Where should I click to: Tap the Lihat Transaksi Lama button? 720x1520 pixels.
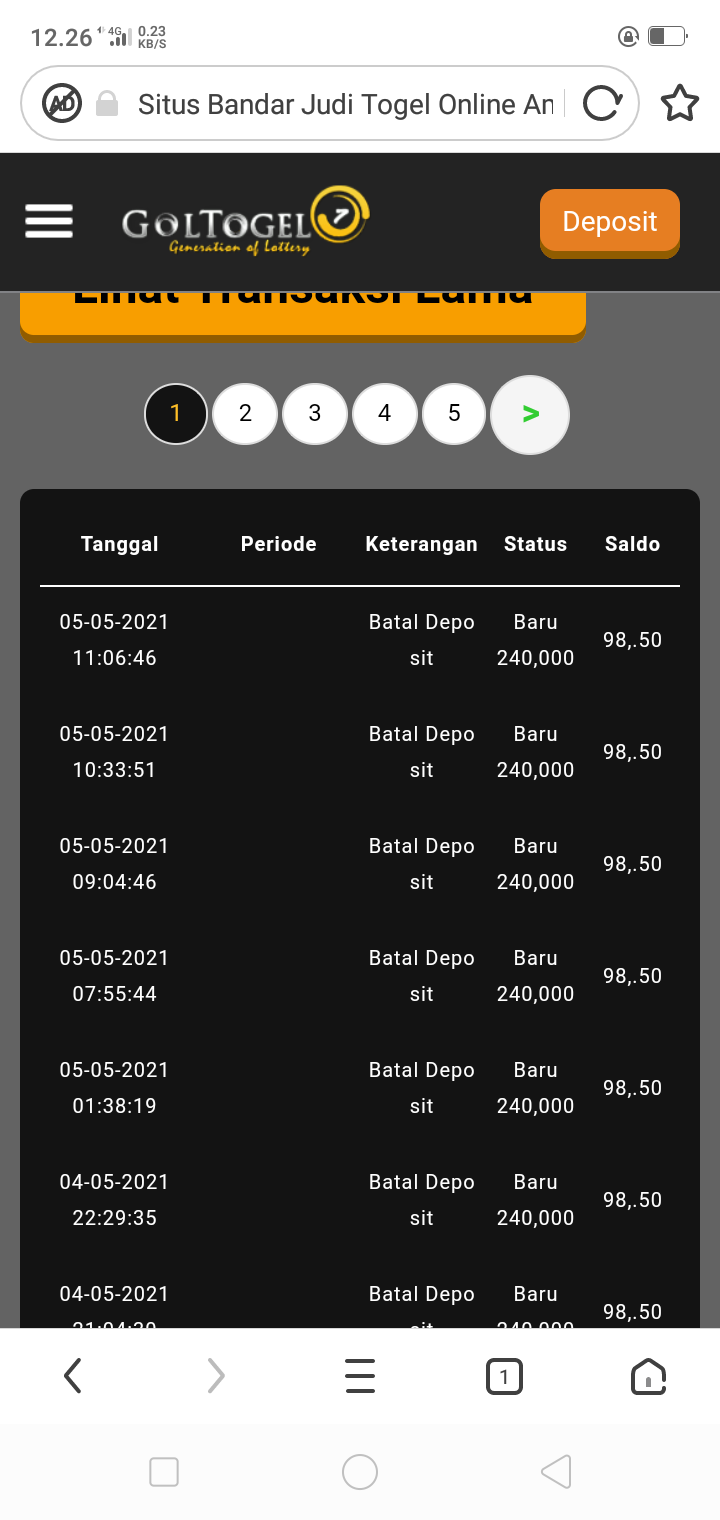pyautogui.click(x=303, y=312)
